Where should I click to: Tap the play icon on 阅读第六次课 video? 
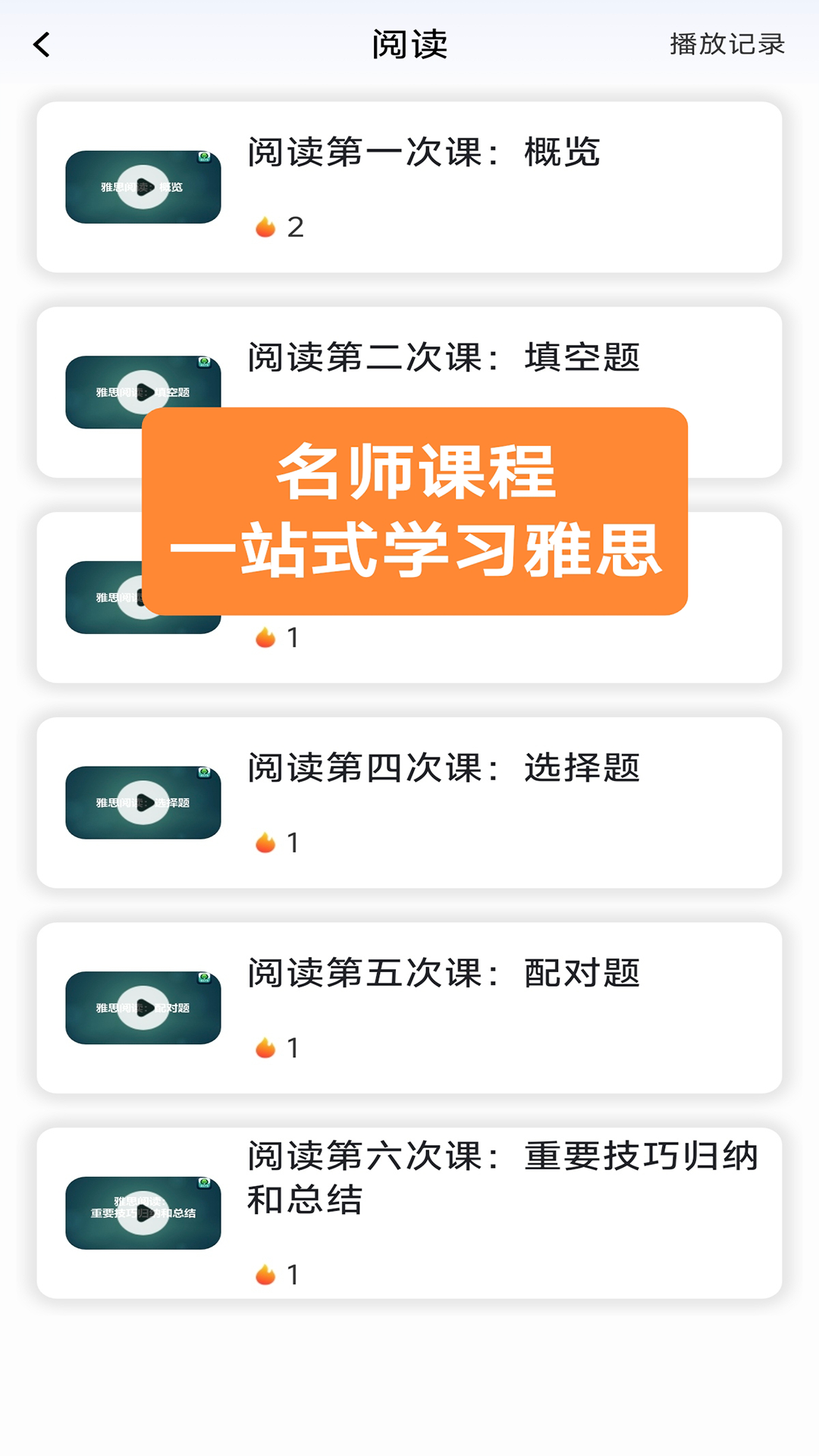[143, 1211]
